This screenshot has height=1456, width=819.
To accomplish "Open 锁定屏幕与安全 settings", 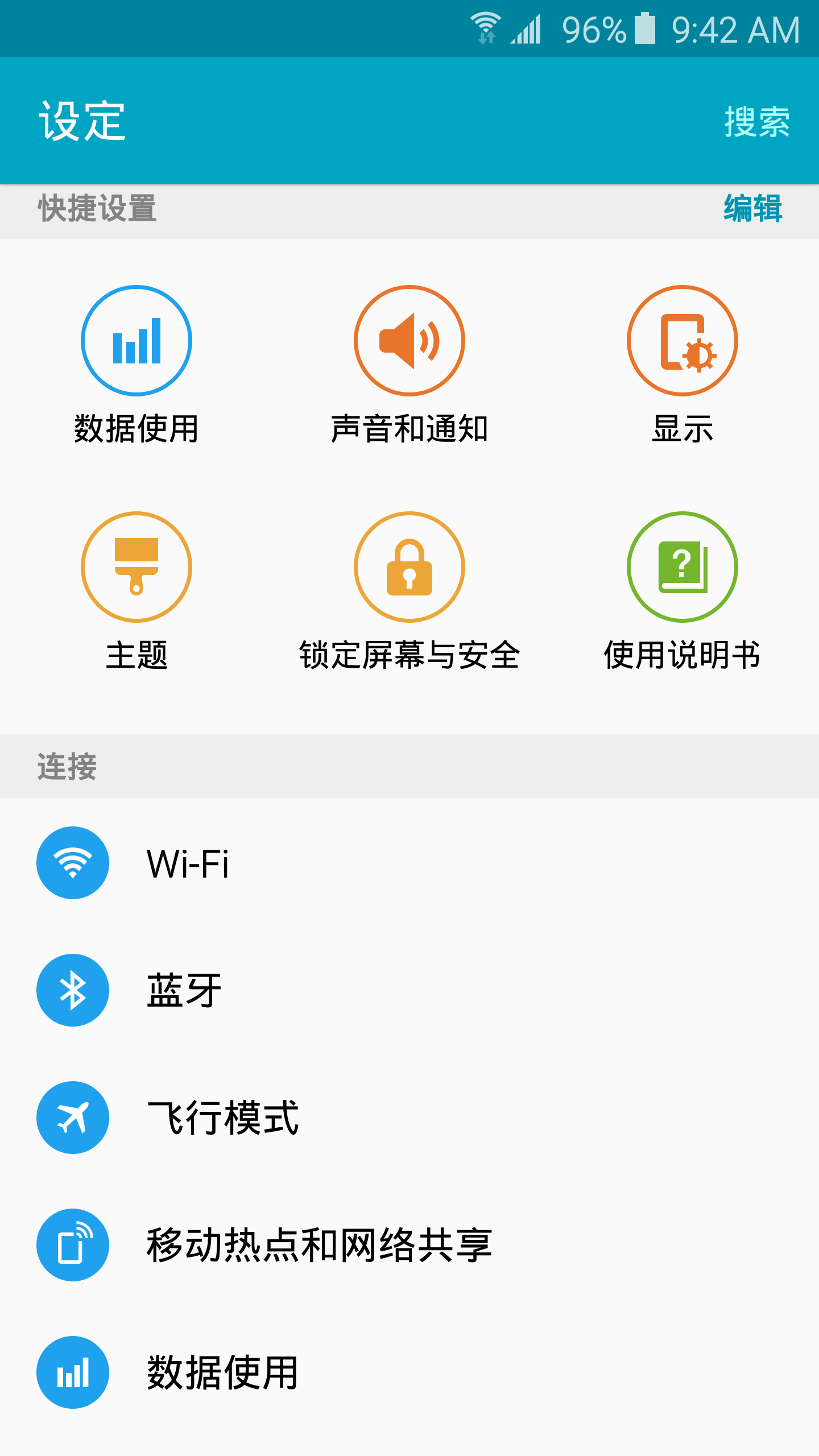I will (x=409, y=590).
